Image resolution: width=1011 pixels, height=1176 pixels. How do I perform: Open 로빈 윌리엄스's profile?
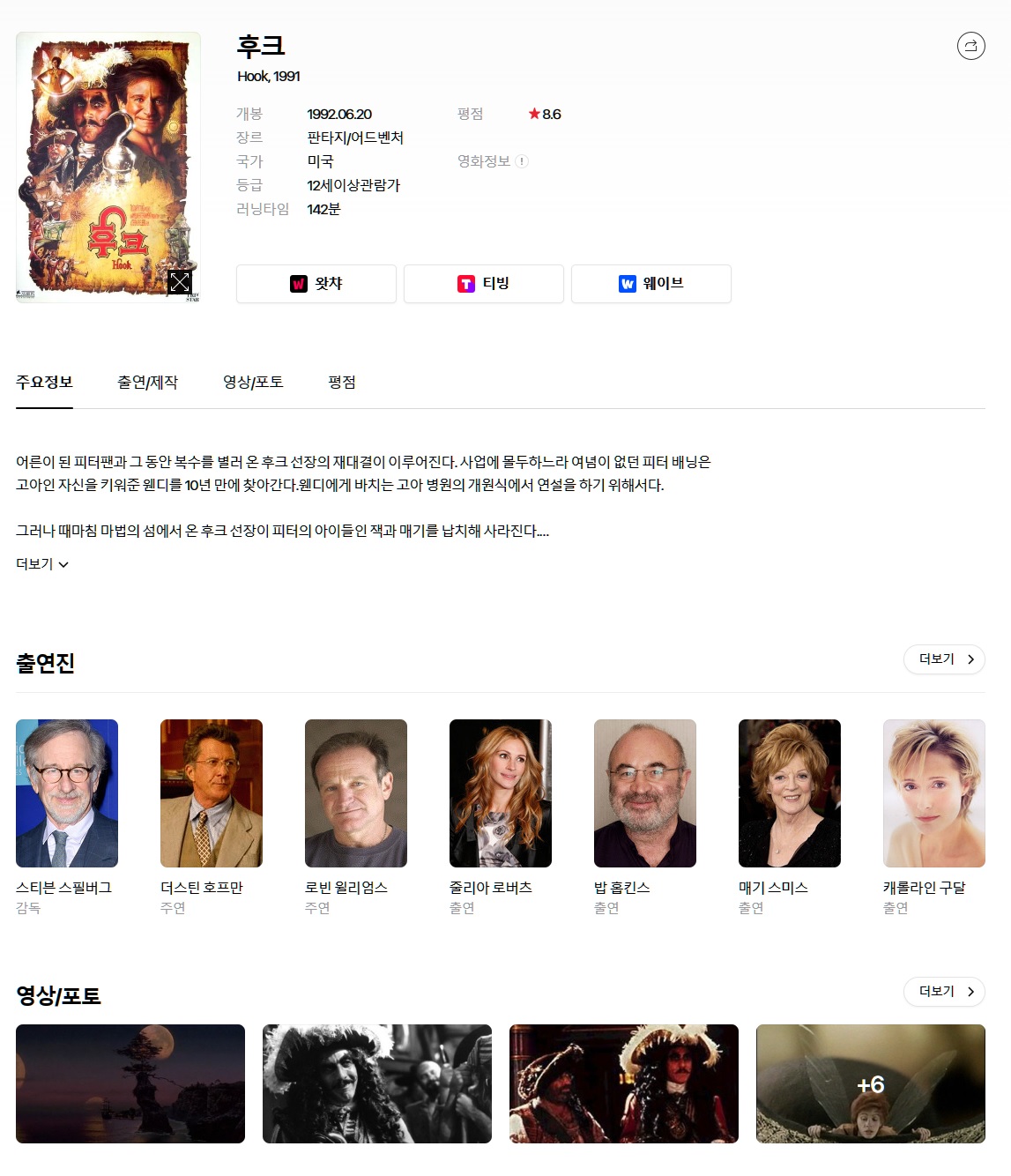pos(356,817)
